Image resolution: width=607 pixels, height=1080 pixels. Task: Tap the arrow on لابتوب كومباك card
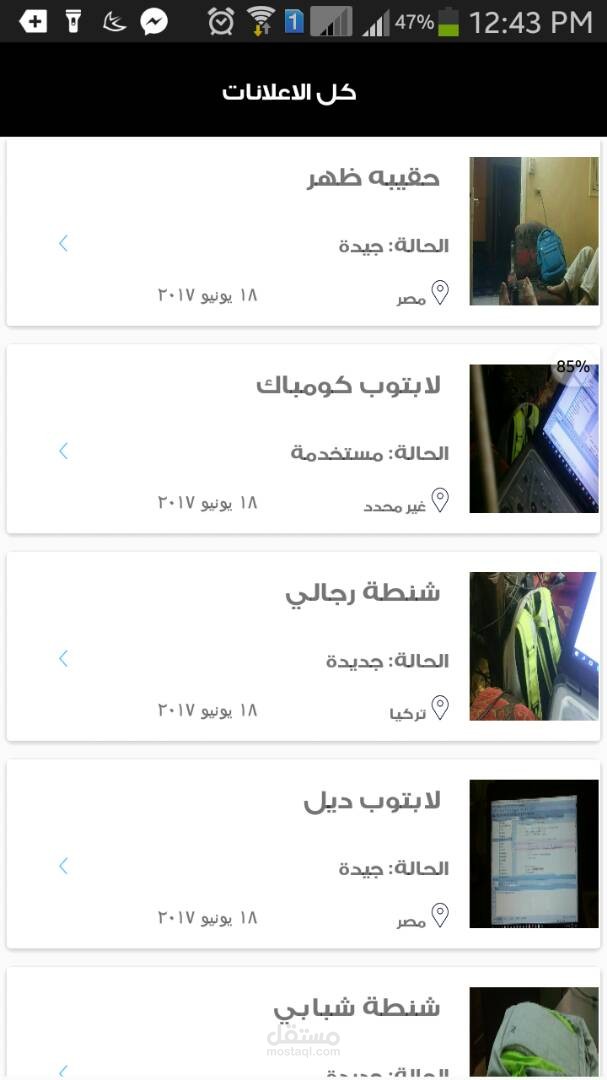tap(63, 451)
